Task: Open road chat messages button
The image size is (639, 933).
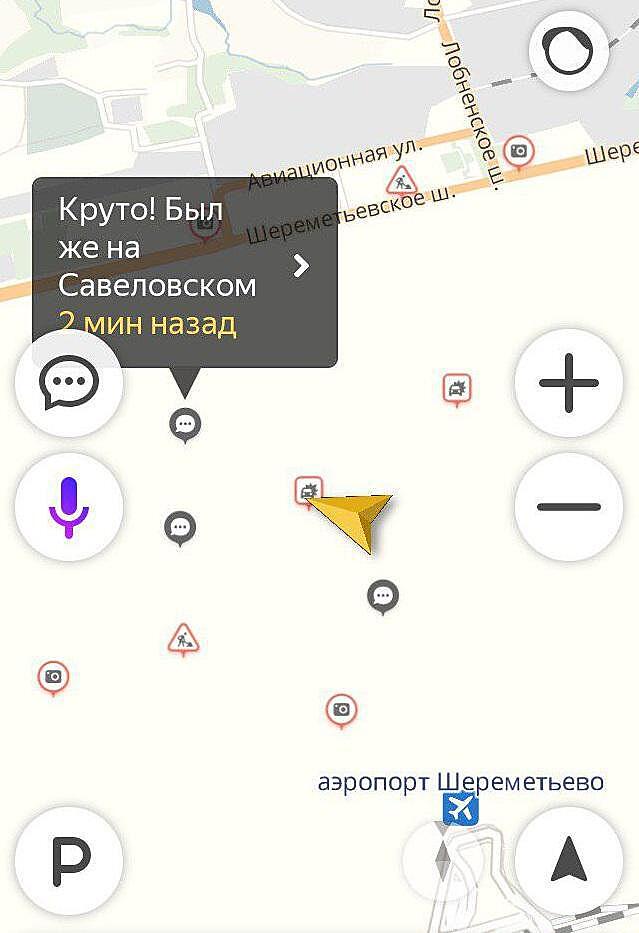Action: tap(69, 385)
